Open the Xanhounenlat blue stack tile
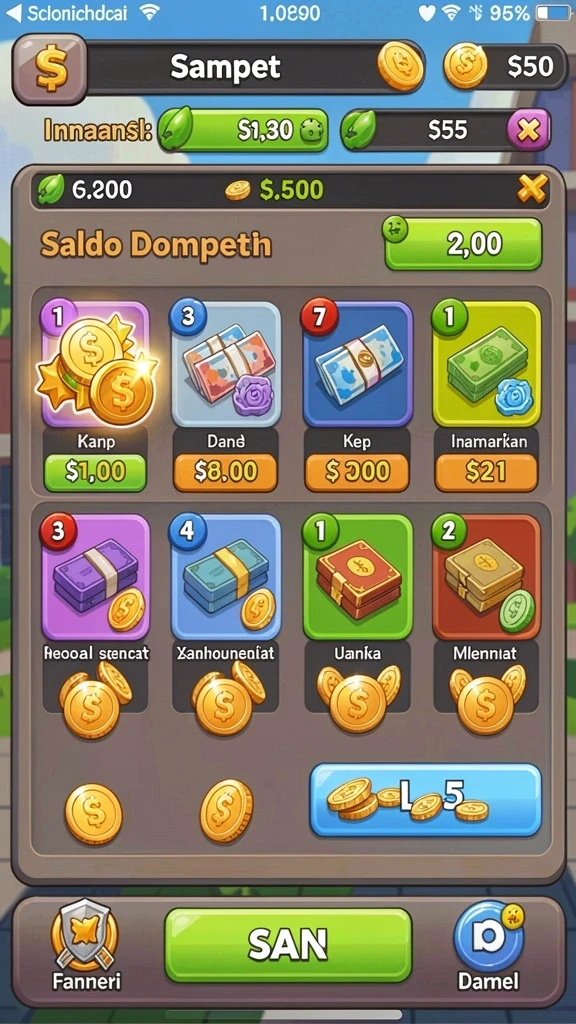Viewport: 576px width, 1024px height. [x=226, y=577]
